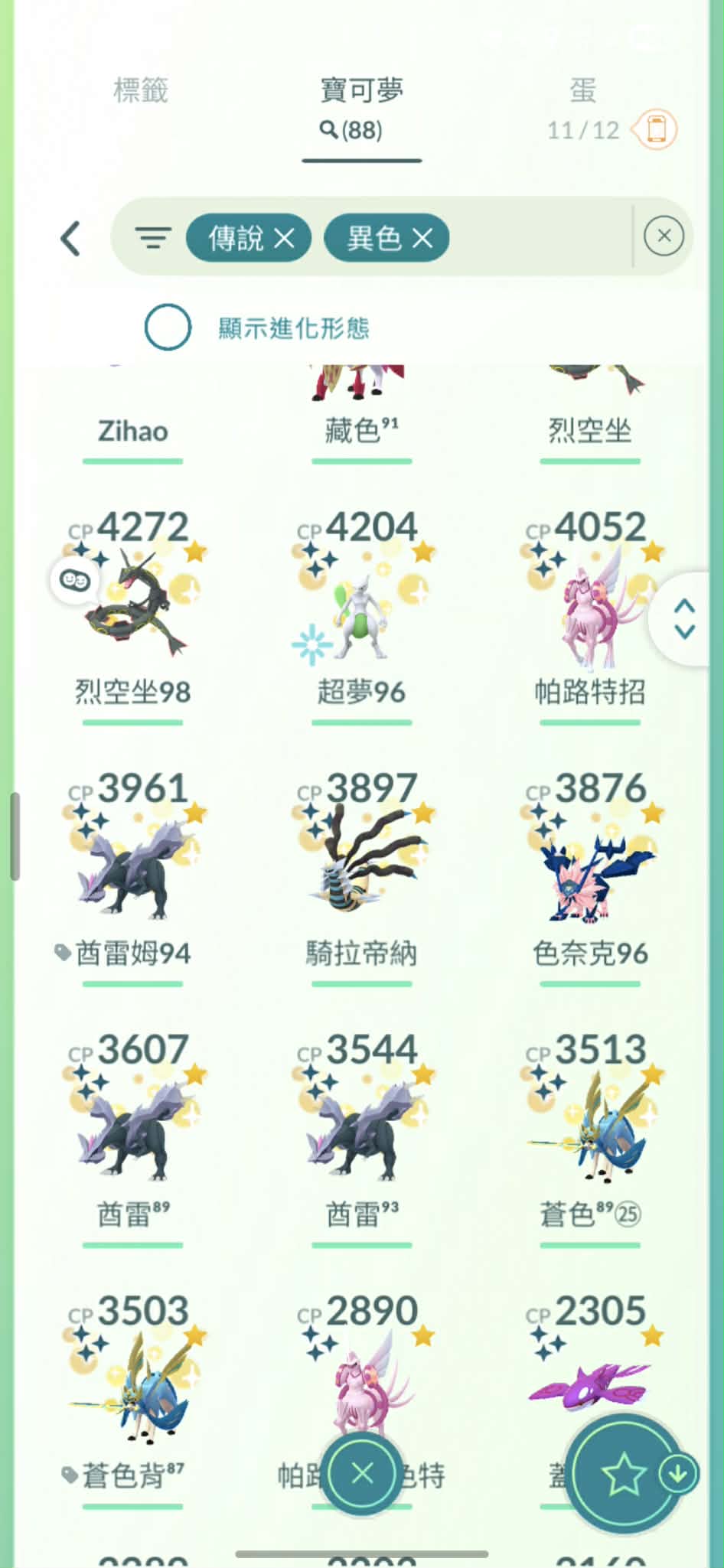Toggle 顯示進化形態 option
Viewport: 724px width, 1568px height.
tap(168, 328)
